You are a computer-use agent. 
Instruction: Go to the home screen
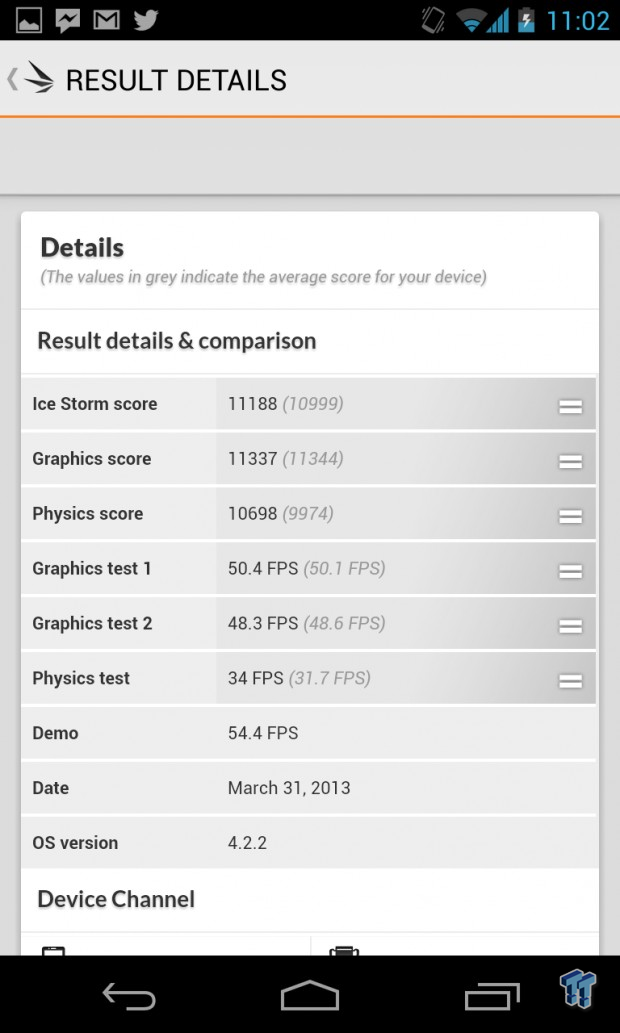pos(310,995)
